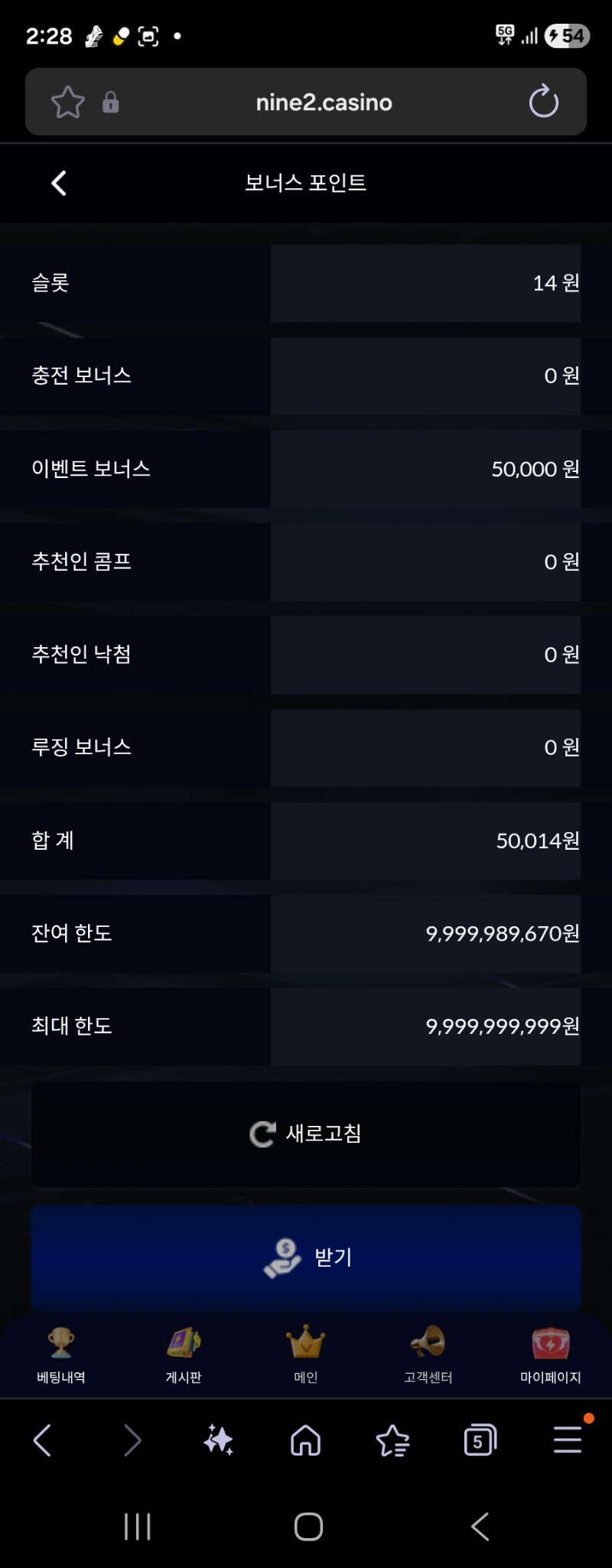Viewport: 612px width, 1568px height.
Task: Go back from 보너스 포인트 page
Action: pos(59,183)
